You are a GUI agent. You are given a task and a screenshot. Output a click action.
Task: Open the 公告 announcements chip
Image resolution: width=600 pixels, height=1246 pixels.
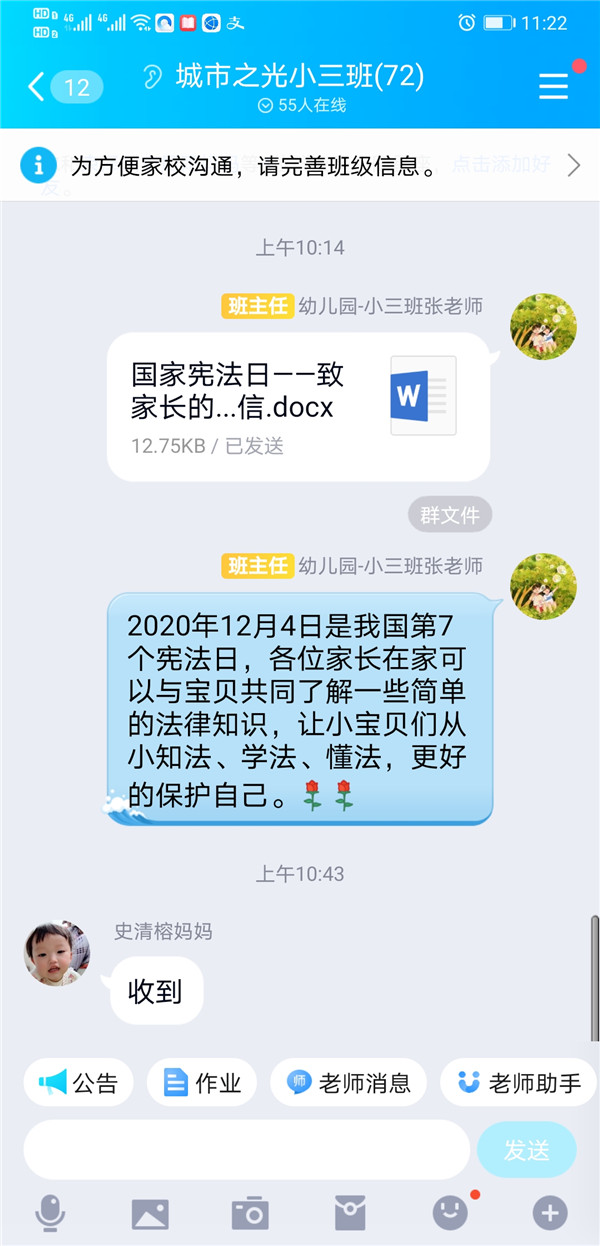click(x=78, y=1082)
